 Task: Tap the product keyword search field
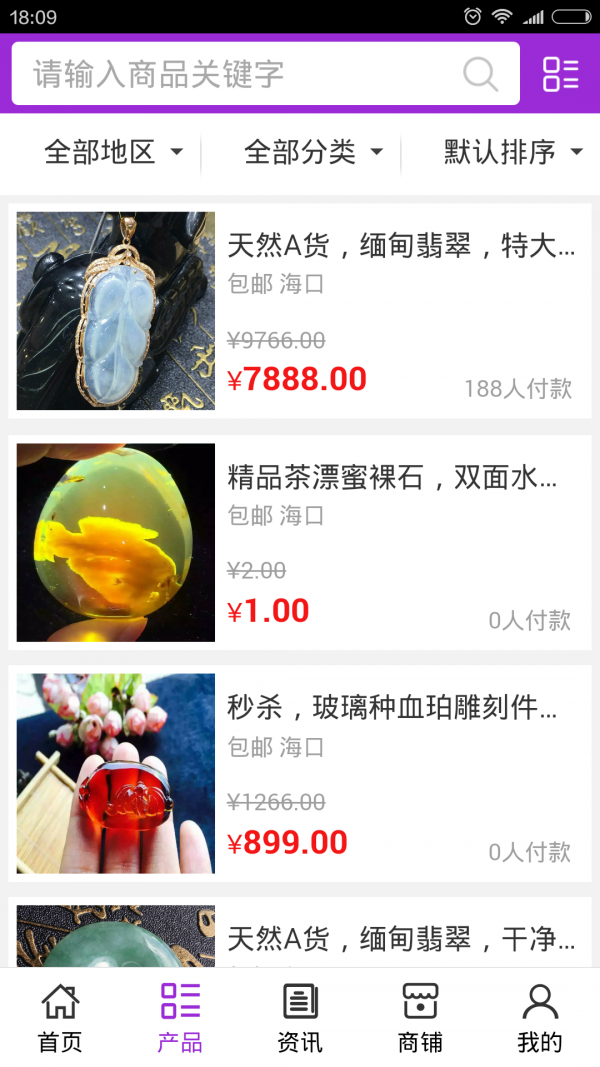tap(240, 74)
